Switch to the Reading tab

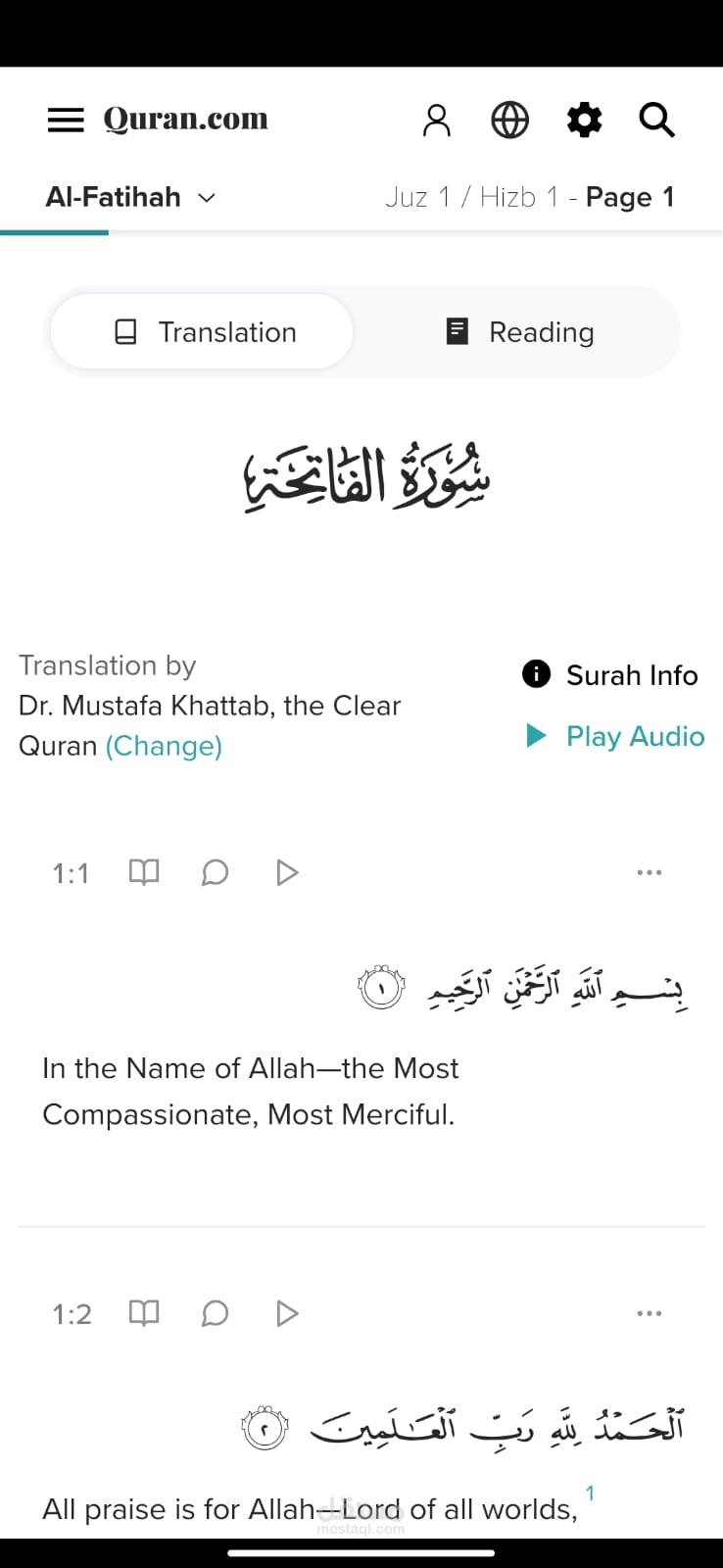pos(519,332)
